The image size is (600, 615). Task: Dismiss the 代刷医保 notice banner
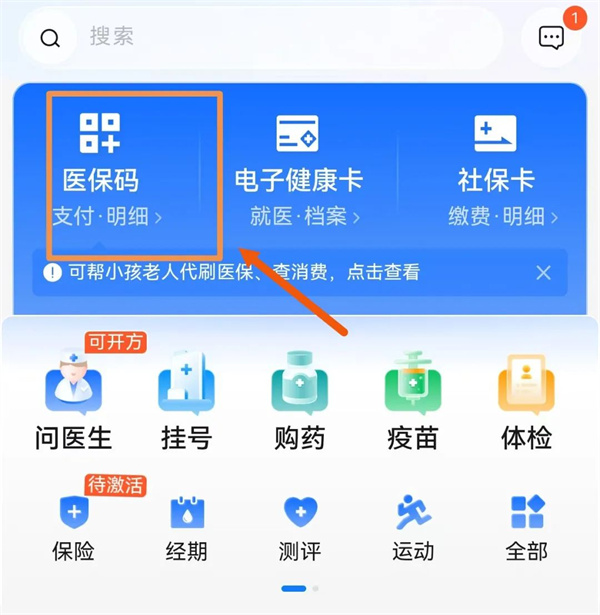543,272
